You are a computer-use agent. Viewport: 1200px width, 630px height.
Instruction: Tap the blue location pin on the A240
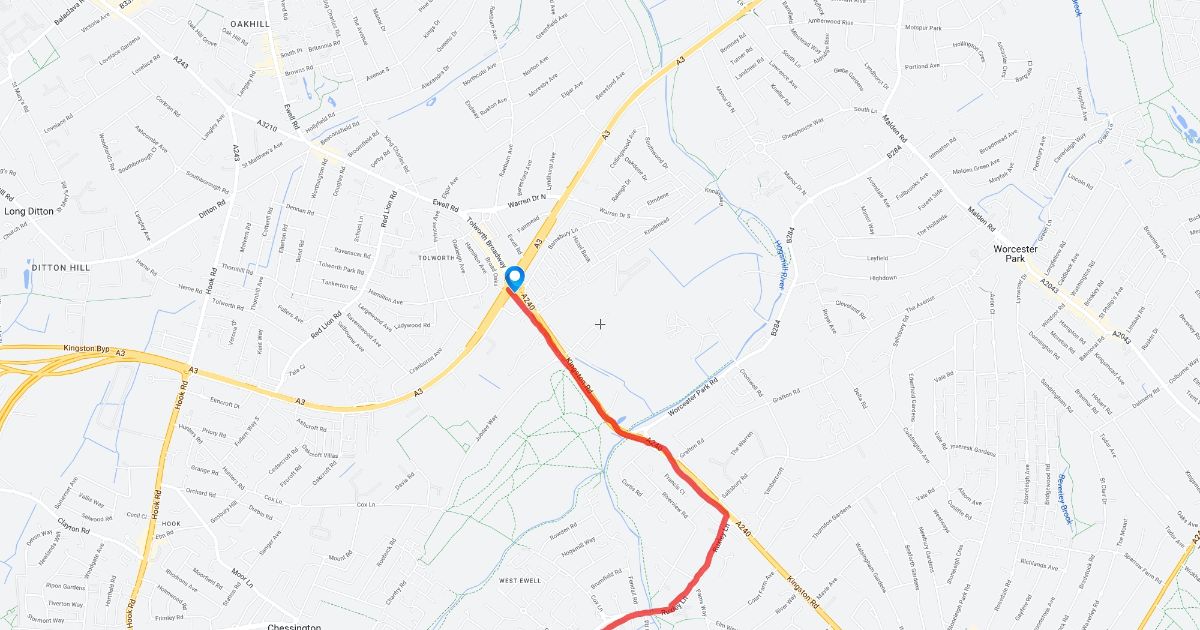click(515, 278)
